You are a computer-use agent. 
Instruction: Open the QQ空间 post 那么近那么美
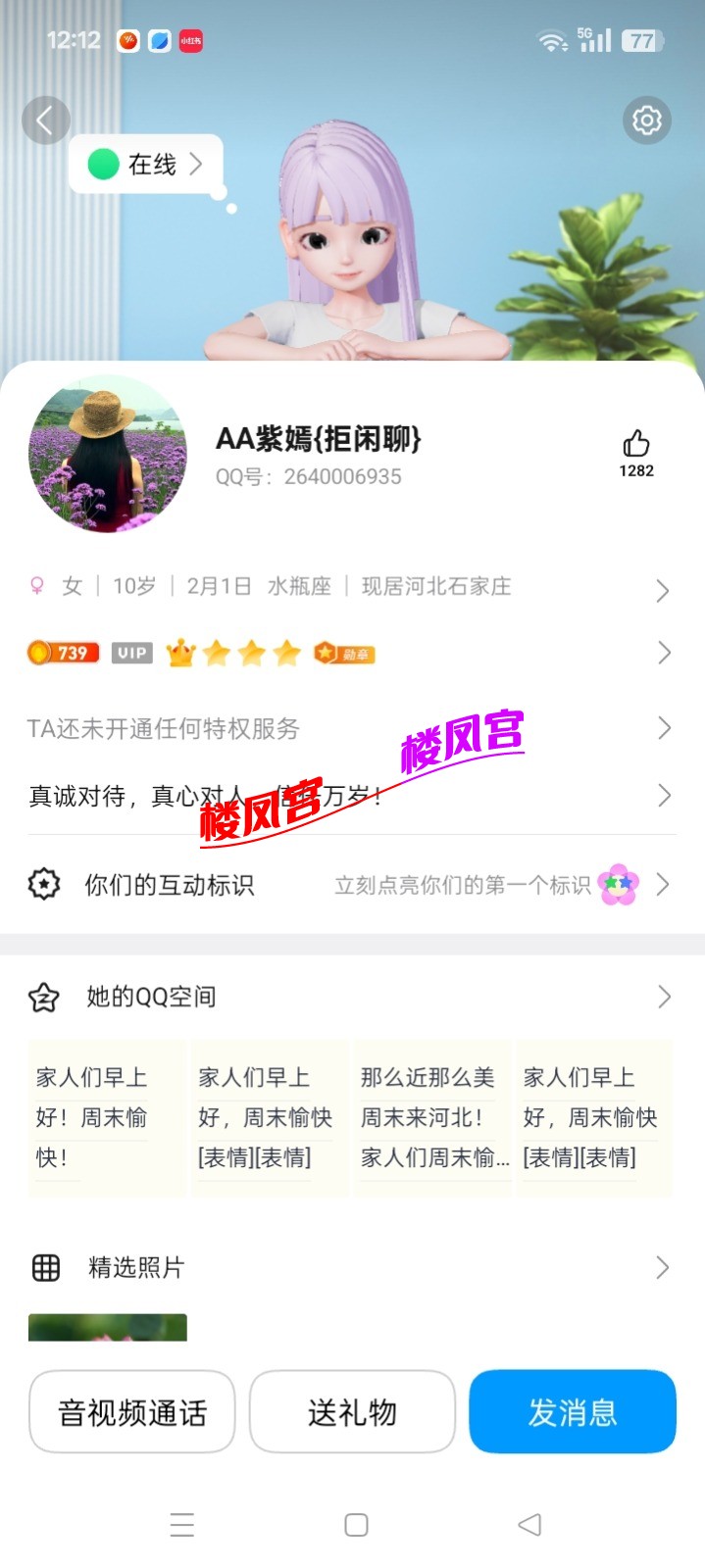click(432, 1117)
